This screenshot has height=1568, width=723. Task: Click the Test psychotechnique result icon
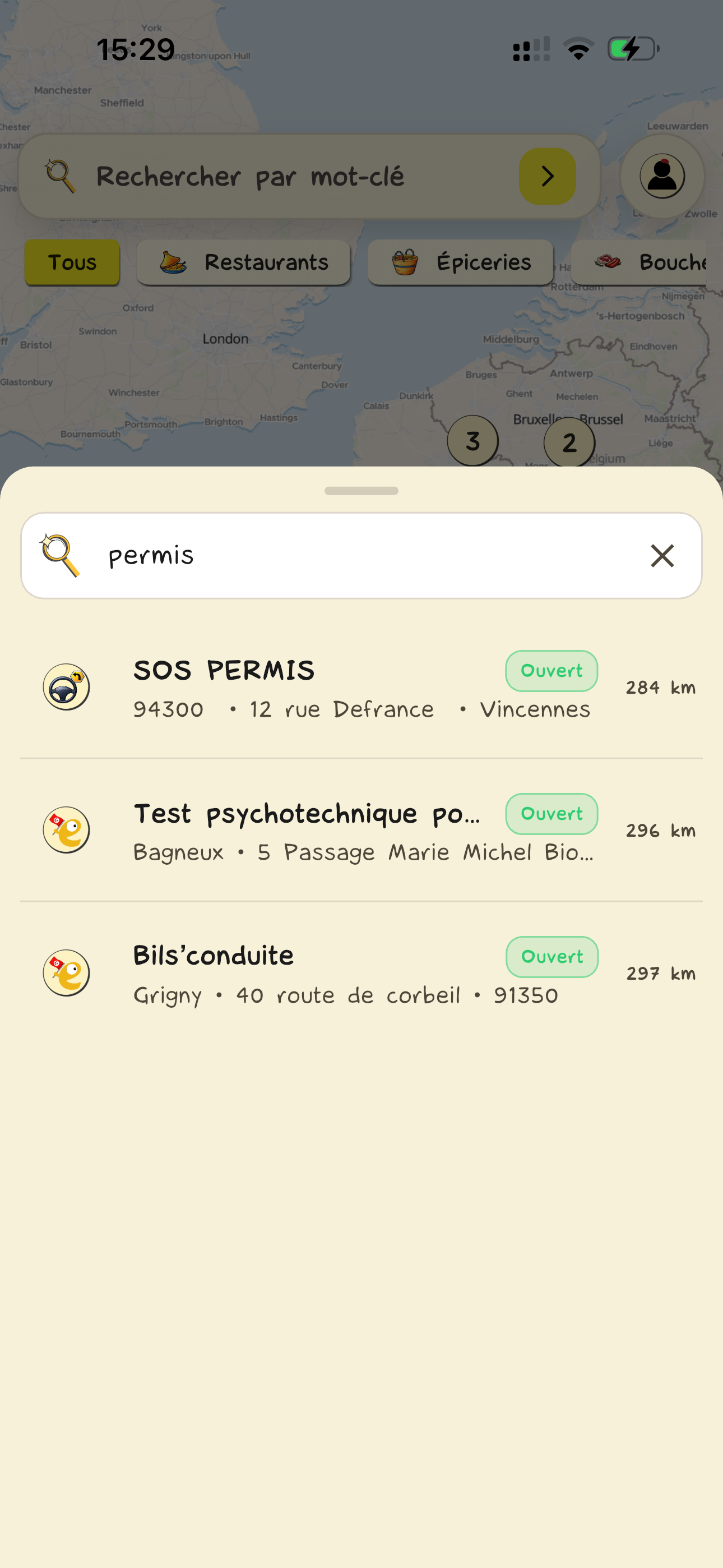(66, 829)
